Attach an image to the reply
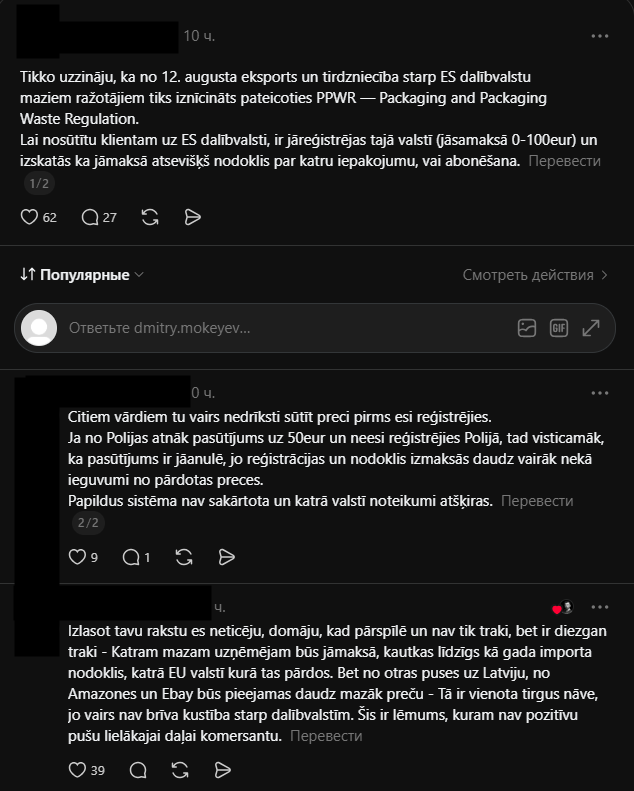Screen dimensions: 634x791 click(x=527, y=328)
